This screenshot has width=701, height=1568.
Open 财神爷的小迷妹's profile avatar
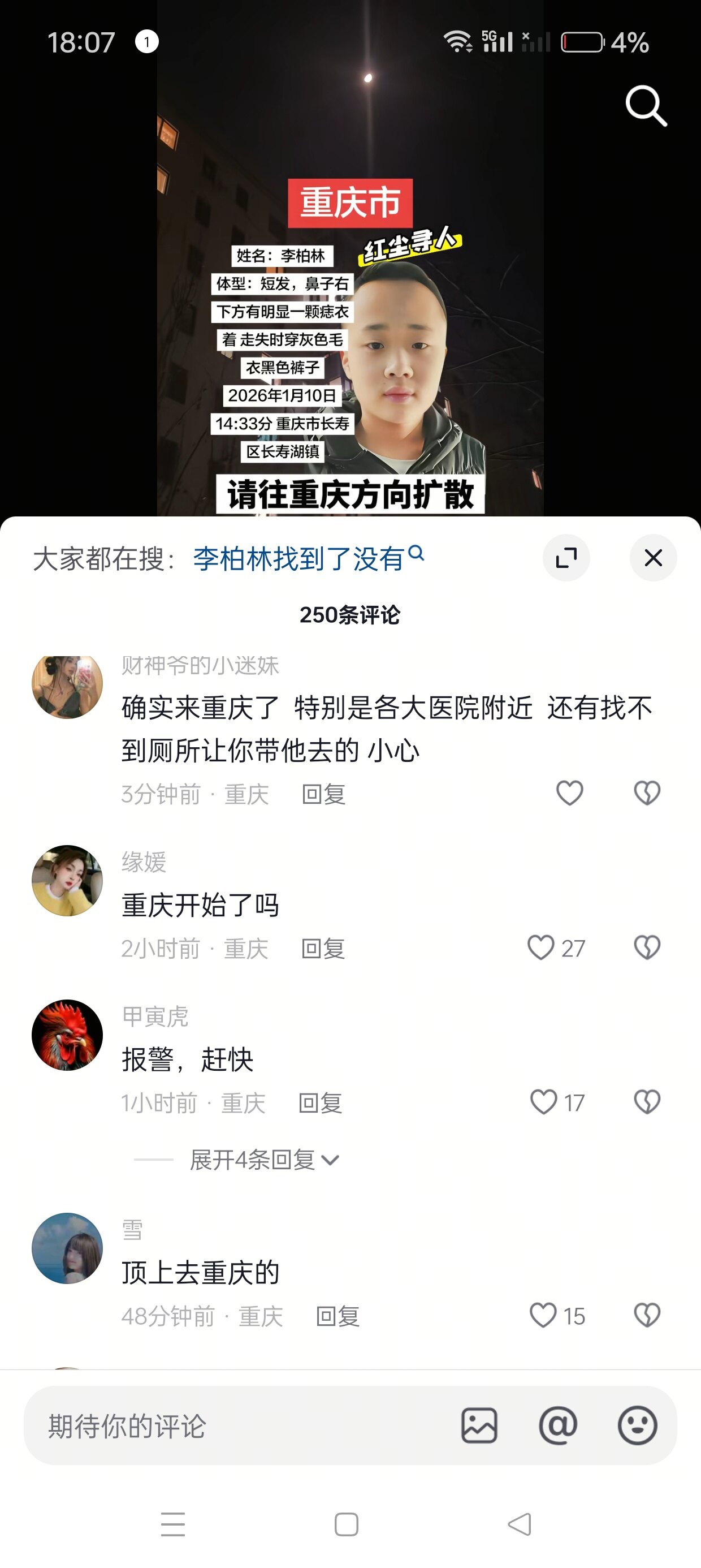[x=67, y=686]
